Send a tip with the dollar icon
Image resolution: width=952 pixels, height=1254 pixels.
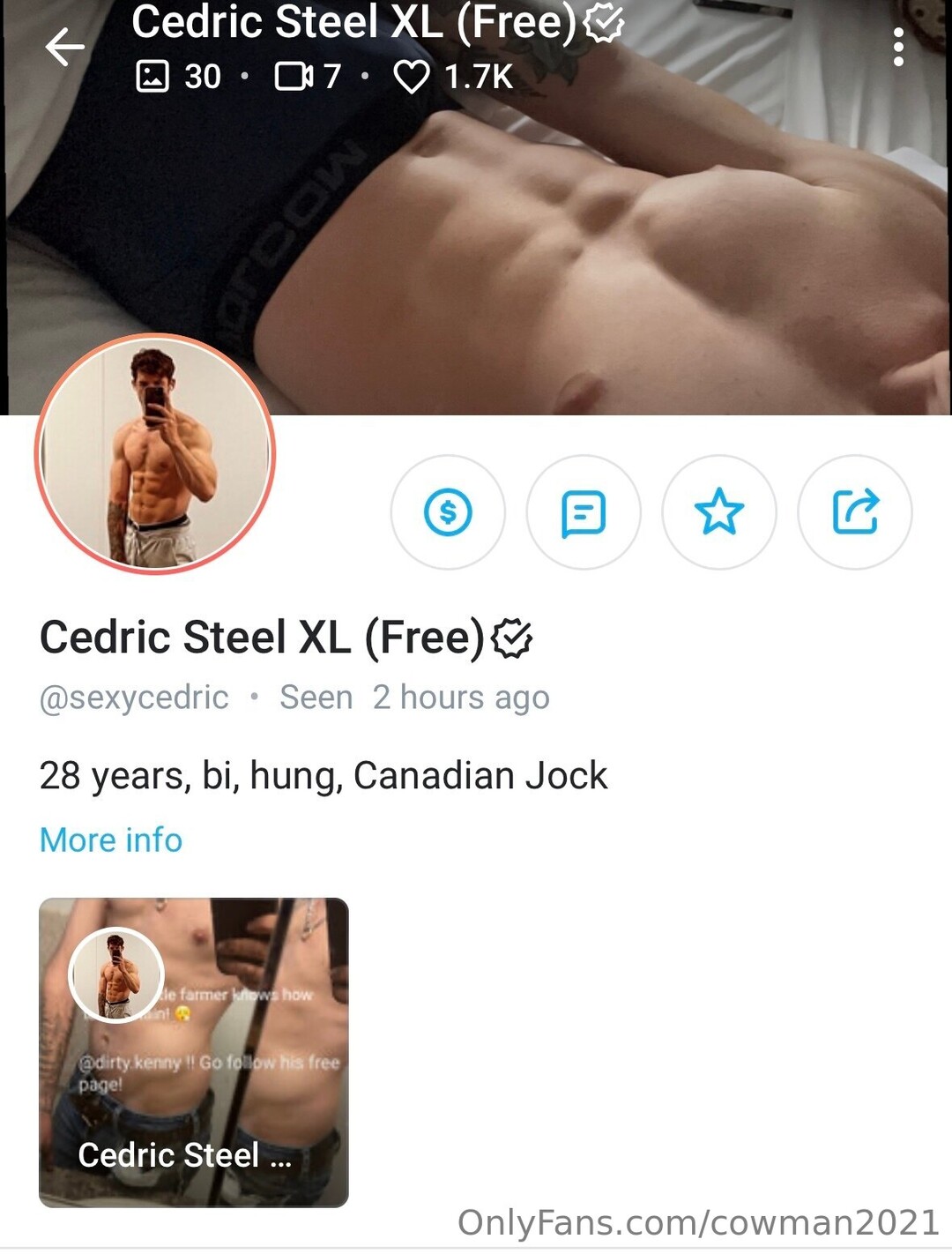point(448,511)
